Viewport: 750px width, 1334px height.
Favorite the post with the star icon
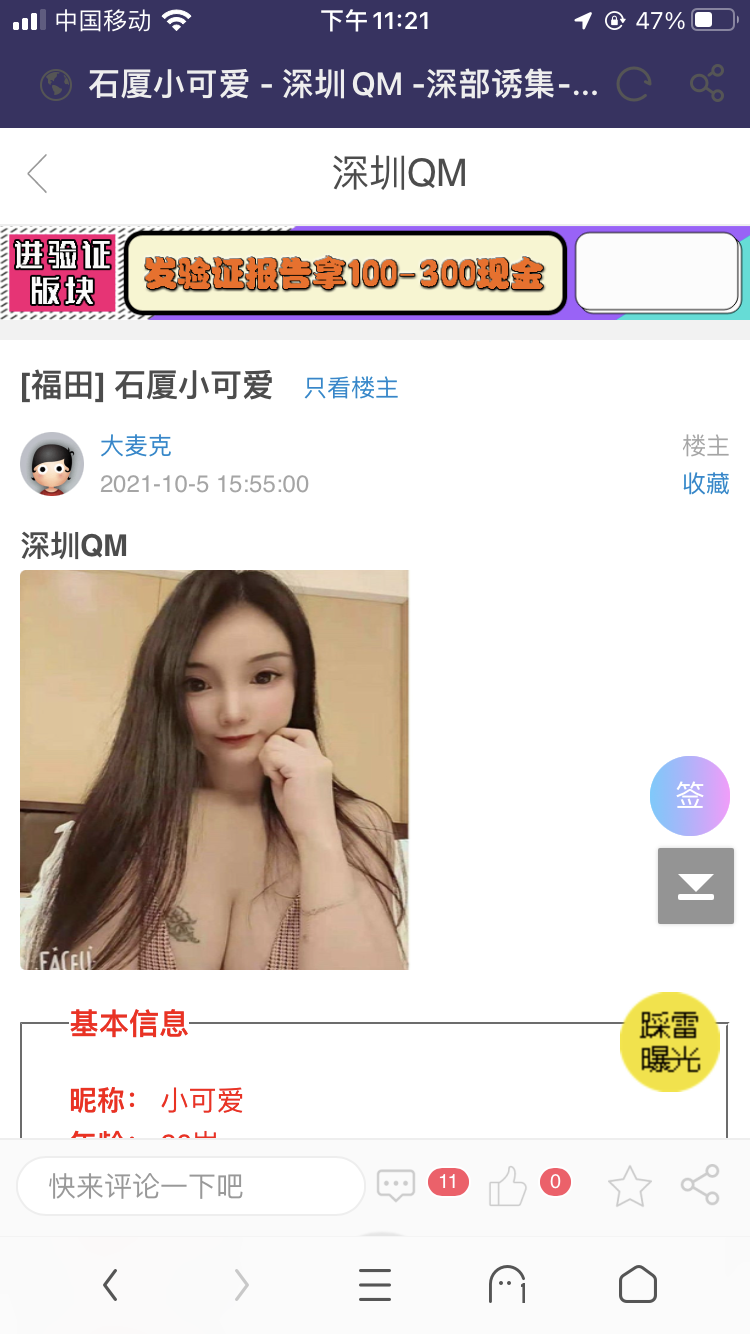[630, 1187]
